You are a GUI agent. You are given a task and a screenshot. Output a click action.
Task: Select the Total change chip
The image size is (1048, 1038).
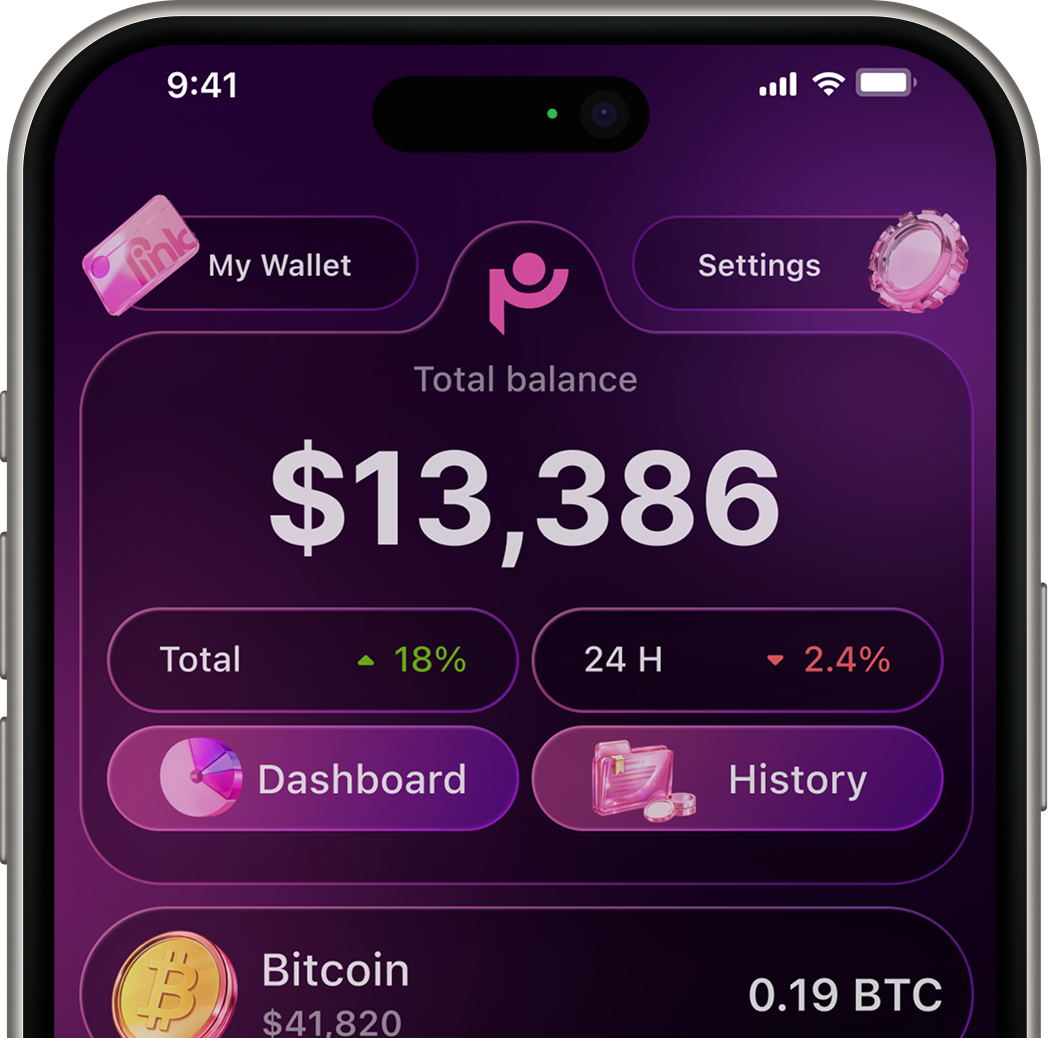coord(312,660)
